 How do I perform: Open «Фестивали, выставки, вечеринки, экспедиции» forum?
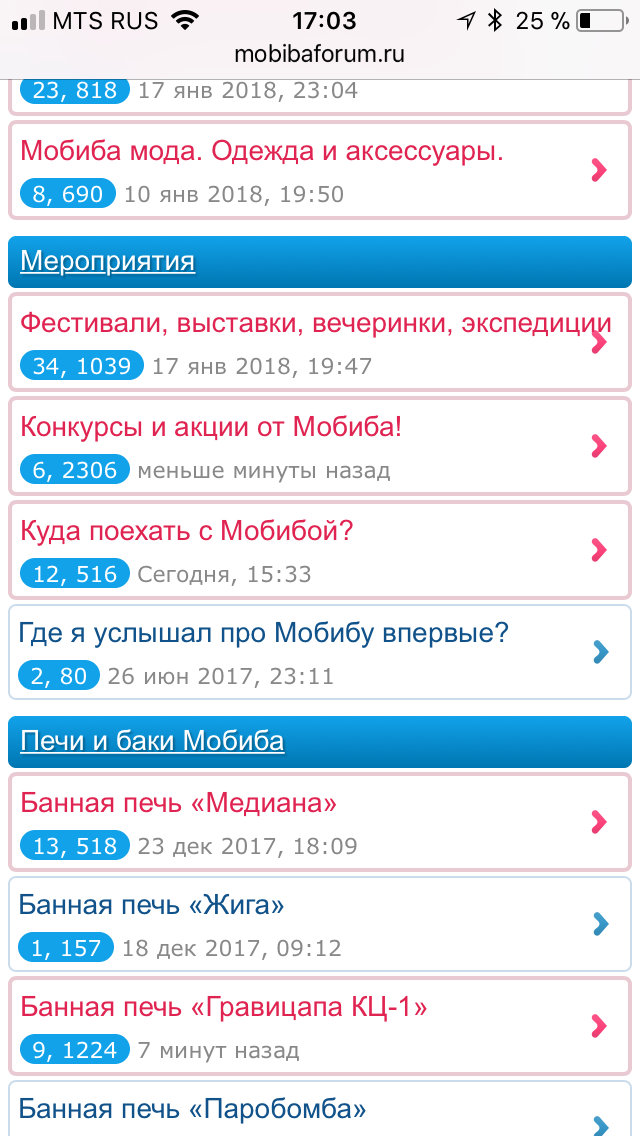(316, 324)
